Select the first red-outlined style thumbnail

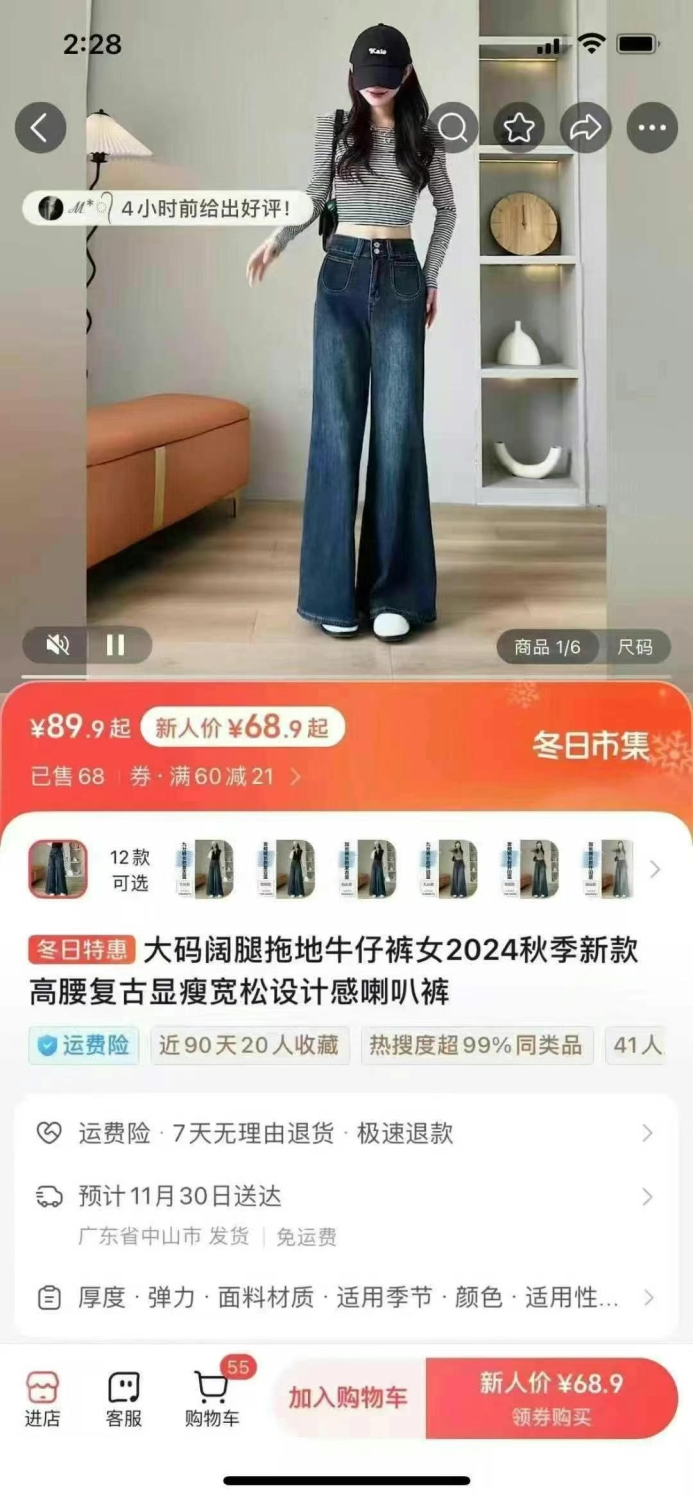pyautogui.click(x=57, y=869)
